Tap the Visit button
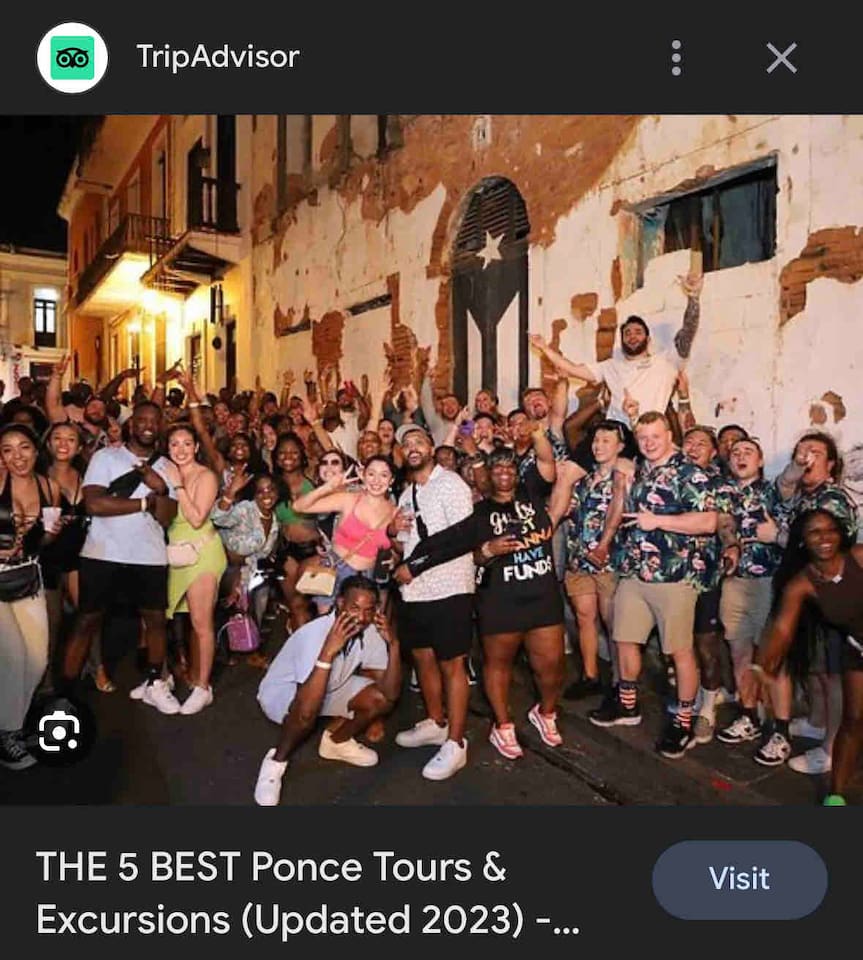The image size is (863, 960). tap(739, 879)
